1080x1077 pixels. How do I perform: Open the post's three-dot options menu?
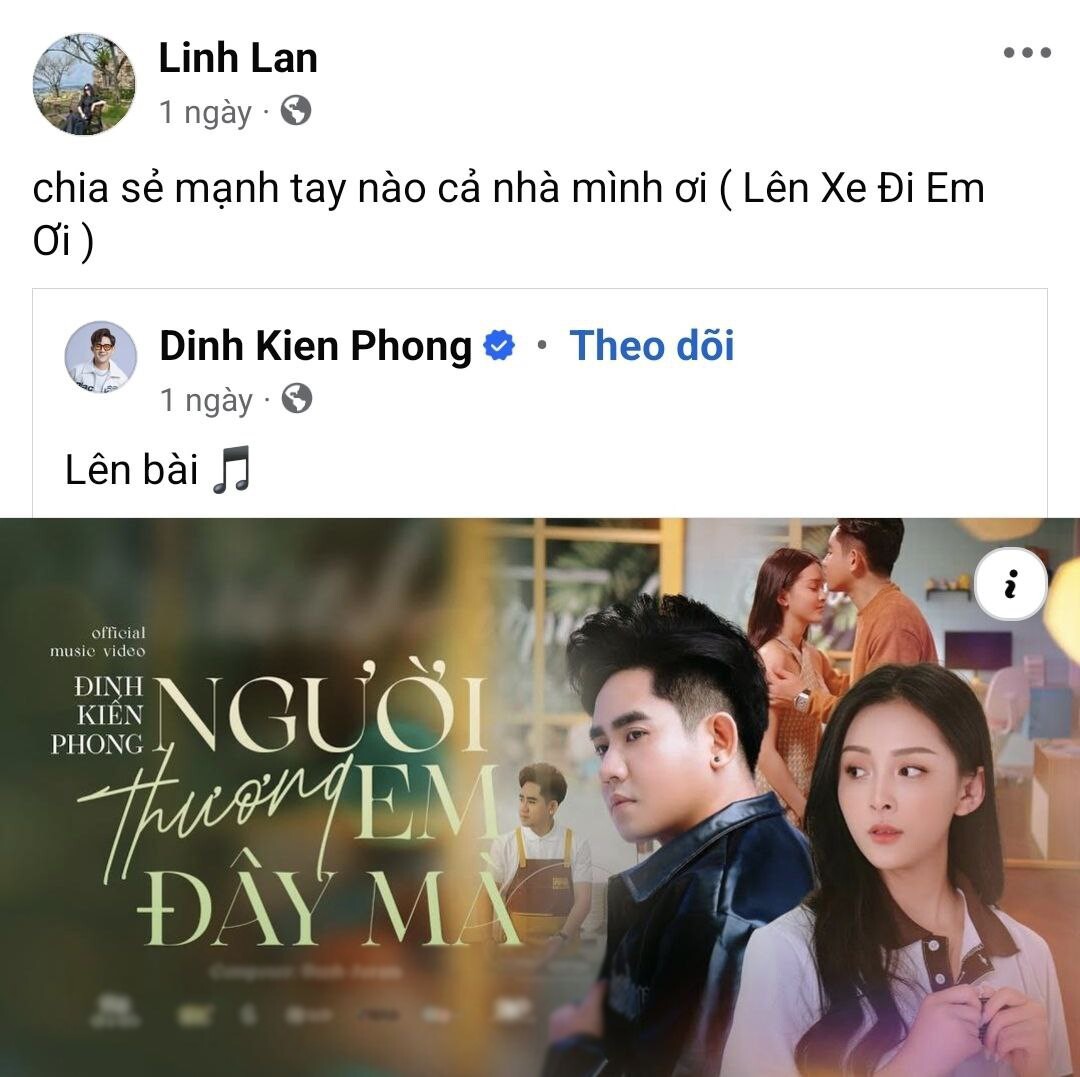click(1027, 53)
